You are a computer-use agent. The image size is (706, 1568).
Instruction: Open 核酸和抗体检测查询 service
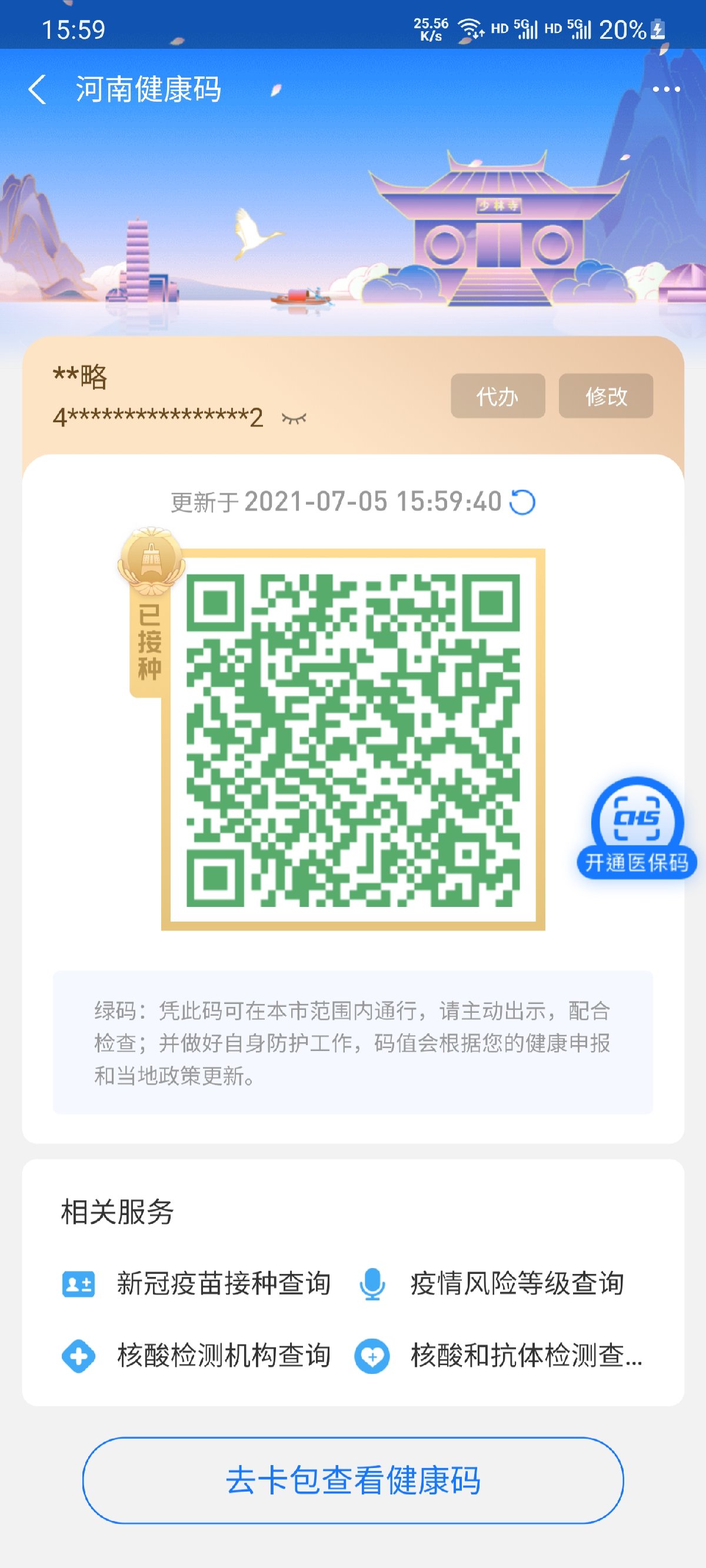click(x=498, y=1356)
